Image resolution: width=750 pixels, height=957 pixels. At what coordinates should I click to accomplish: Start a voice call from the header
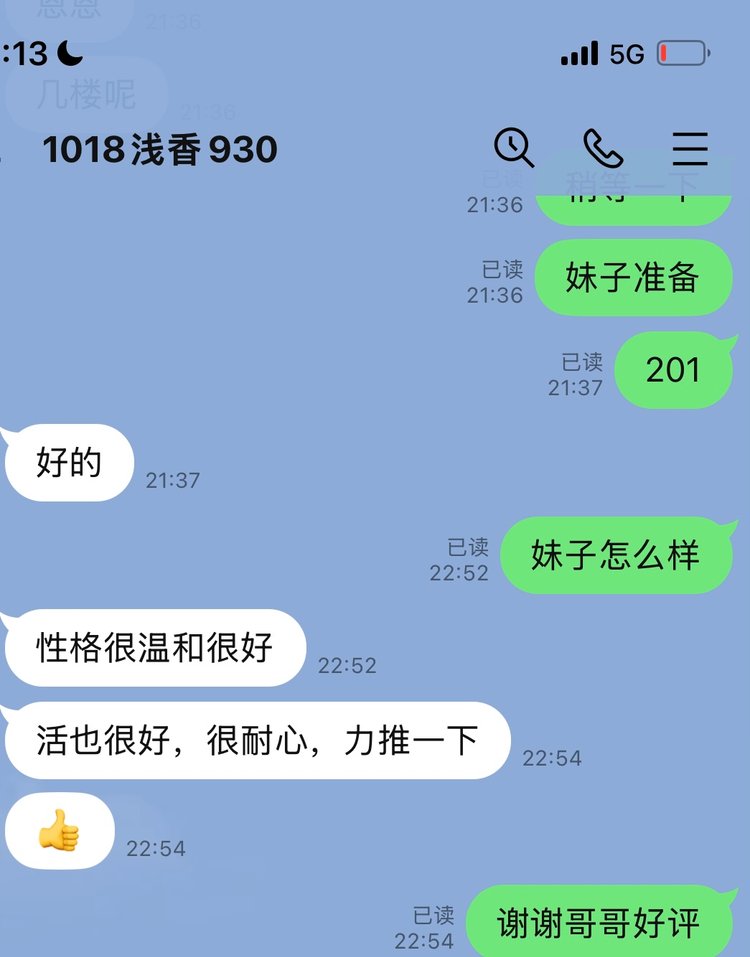602,148
